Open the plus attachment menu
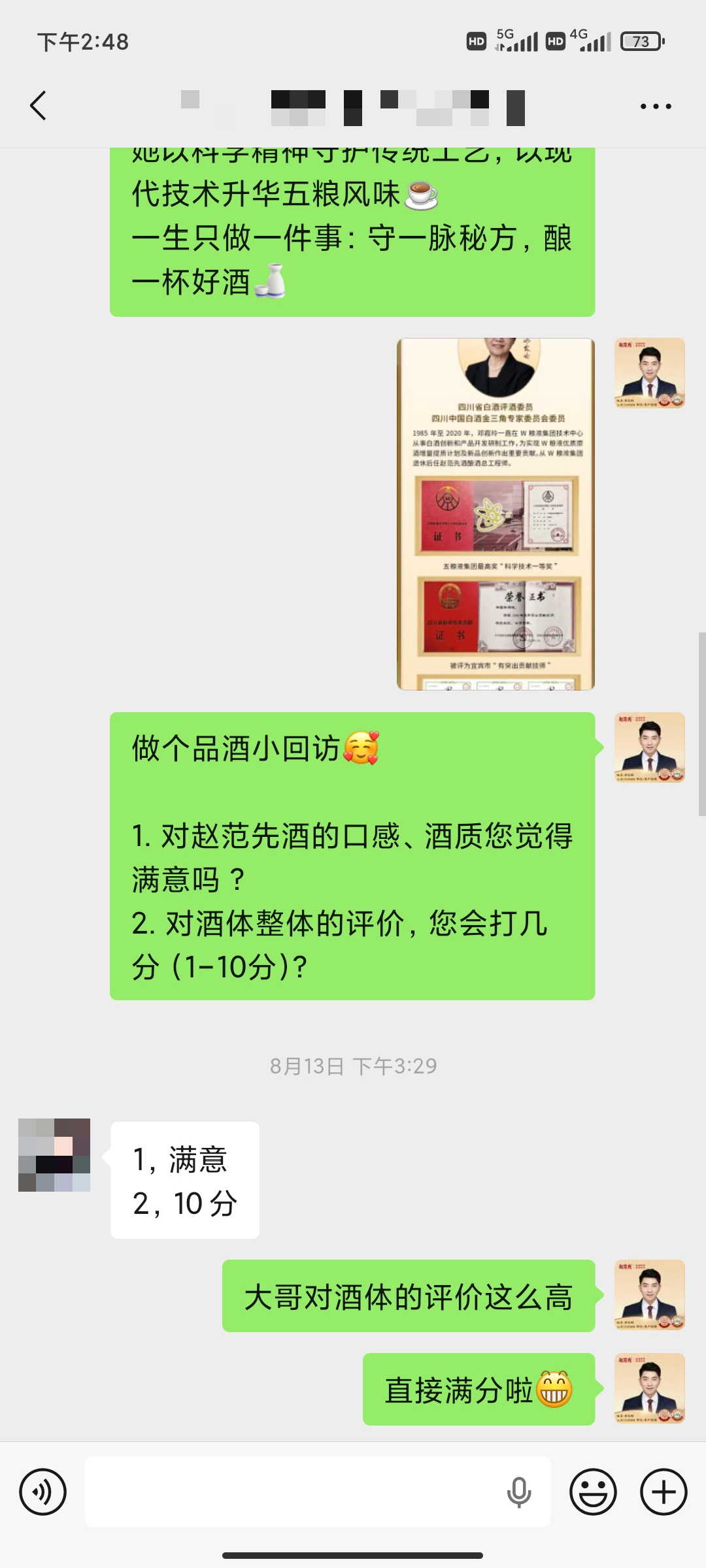 (x=664, y=1492)
